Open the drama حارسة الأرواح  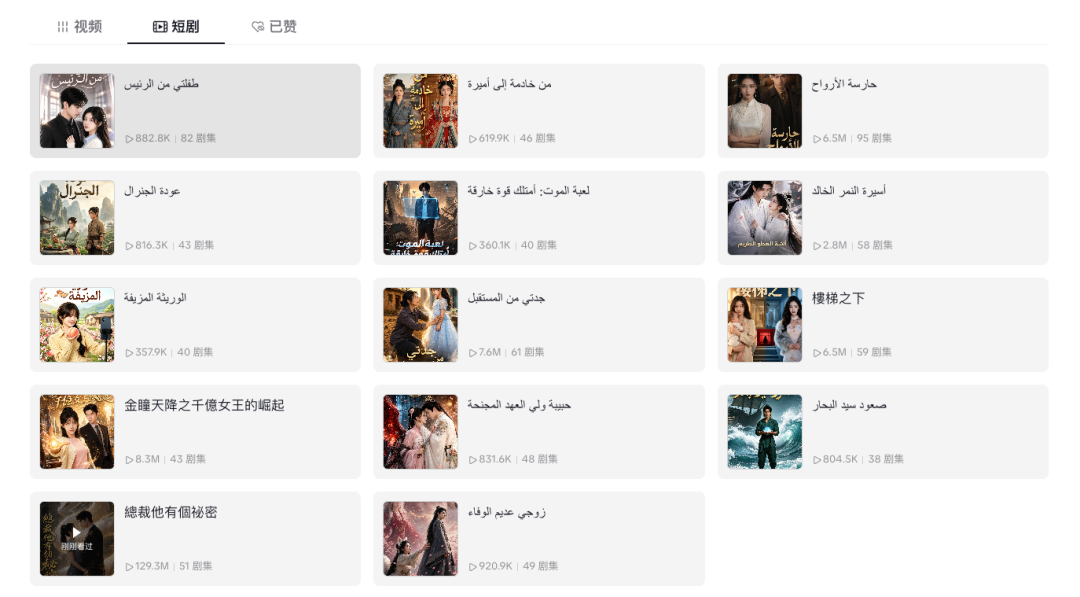pyautogui.click(x=882, y=111)
